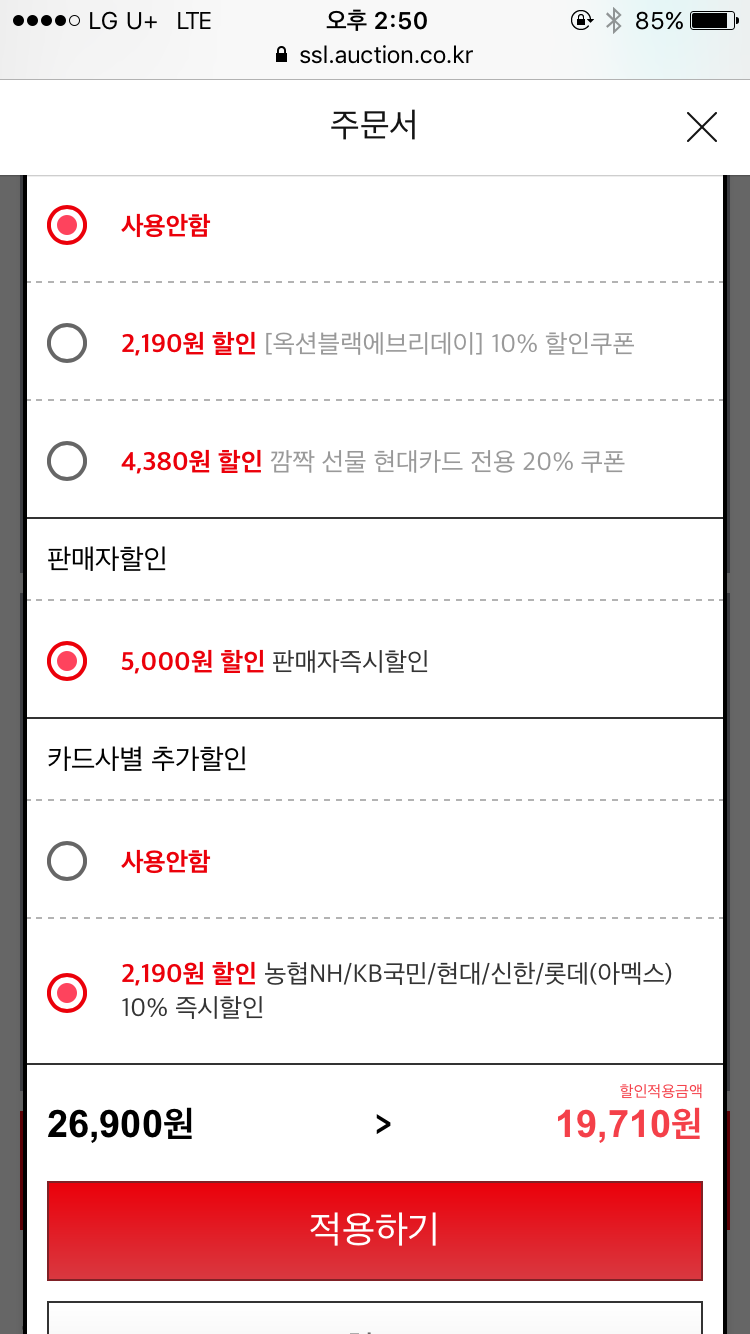
Task: Select 사용안함 in the coupon list
Action: tap(68, 226)
